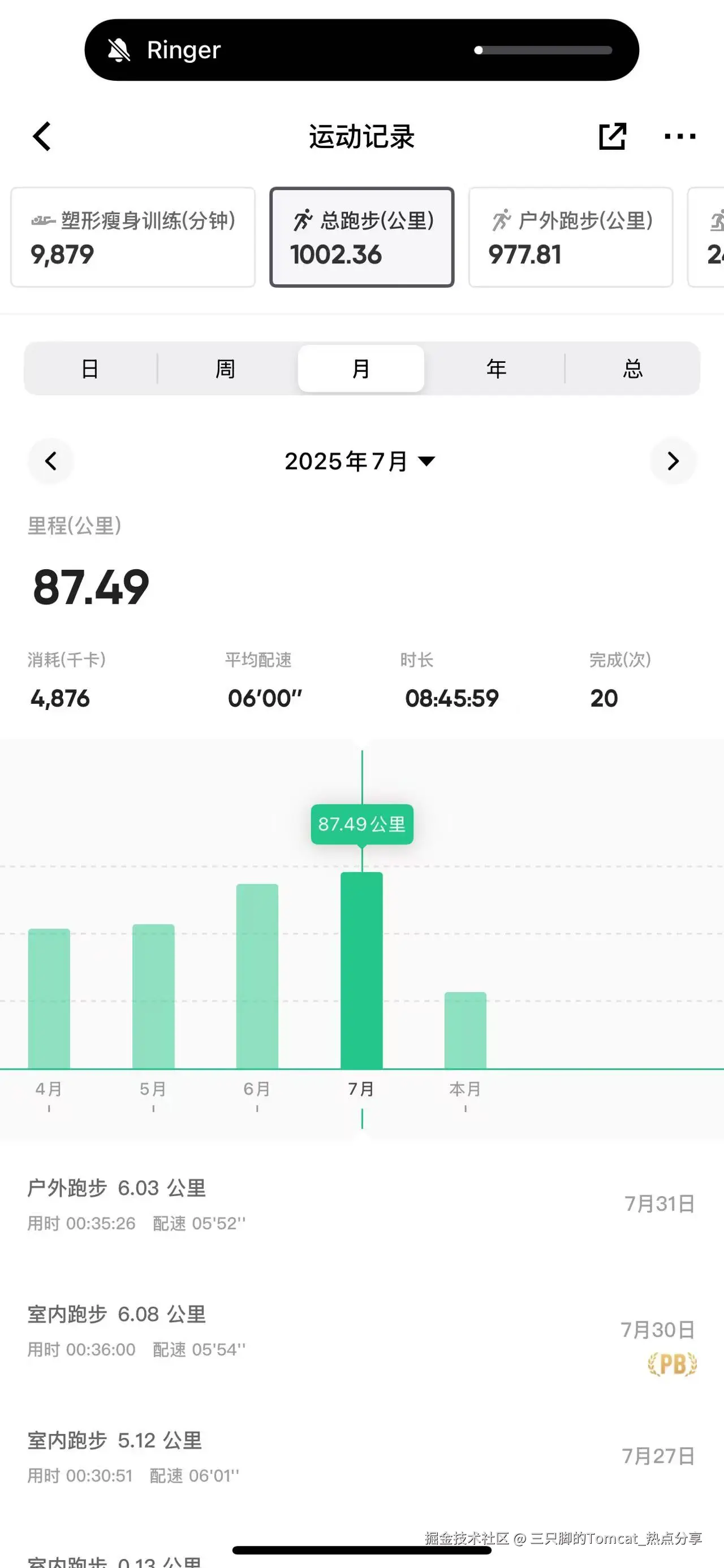Click the runner icon on 户外跑步 card
Image resolution: width=724 pixels, height=1568 pixels.
[502, 221]
